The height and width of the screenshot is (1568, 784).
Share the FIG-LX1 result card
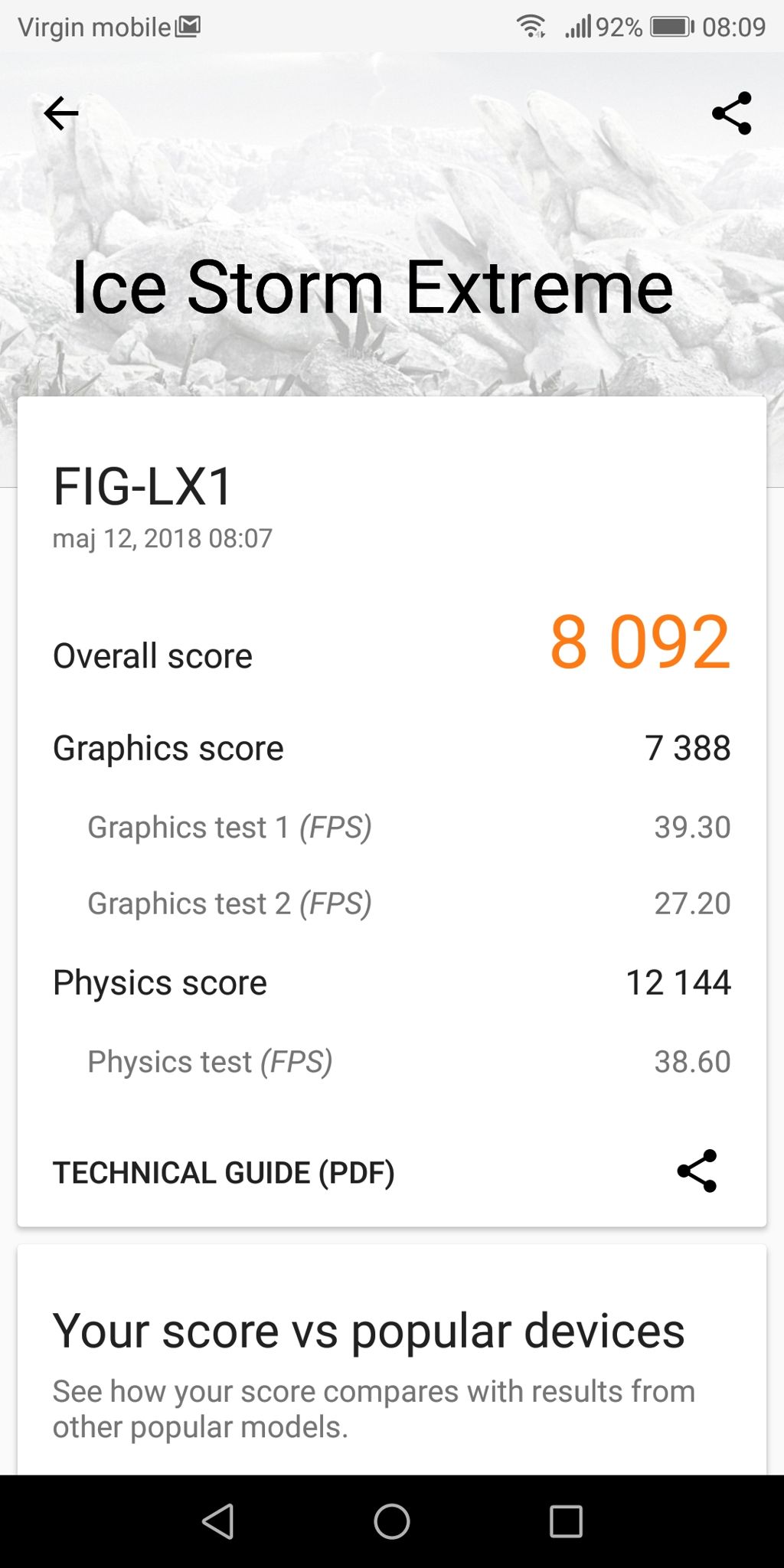[697, 1171]
